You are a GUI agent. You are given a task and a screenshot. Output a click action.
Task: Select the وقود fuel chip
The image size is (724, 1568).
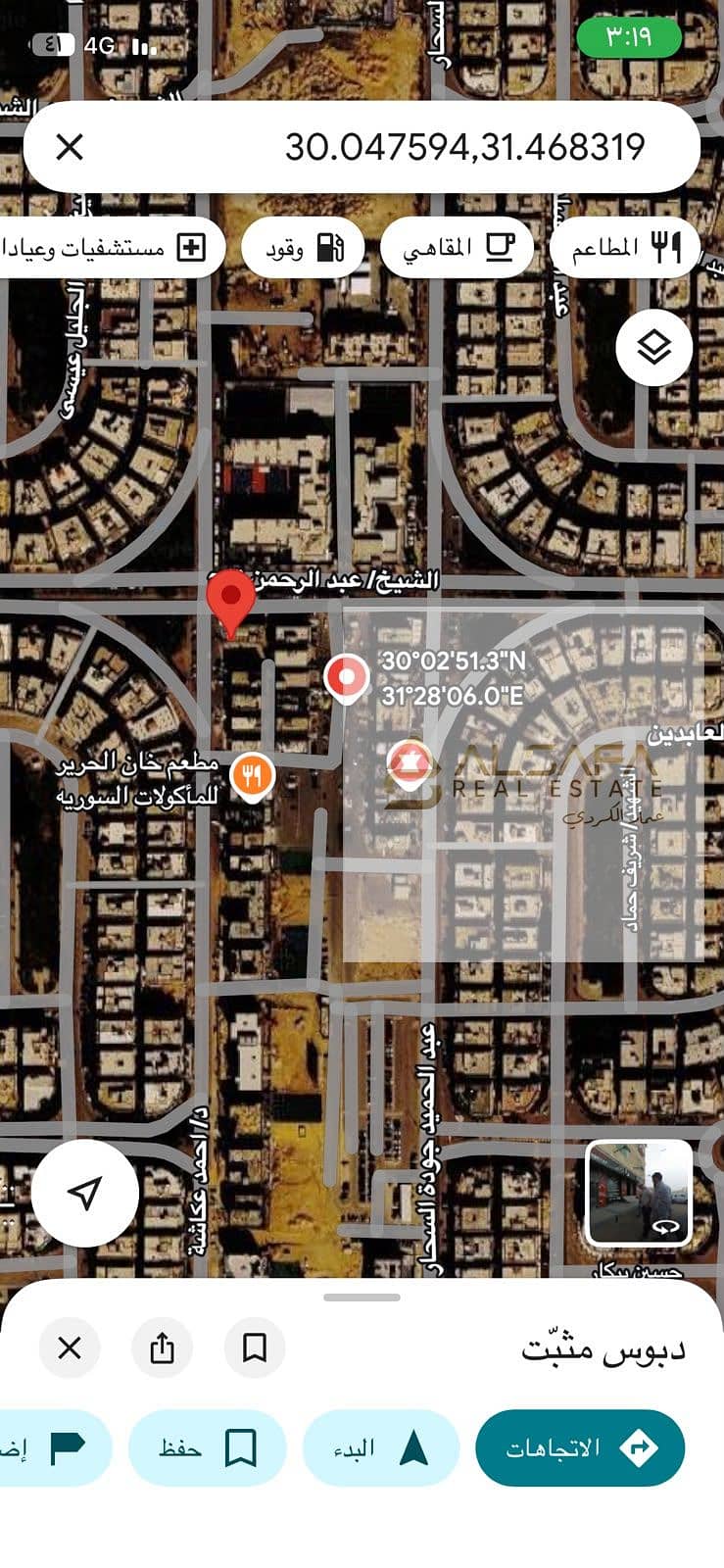pos(303,248)
